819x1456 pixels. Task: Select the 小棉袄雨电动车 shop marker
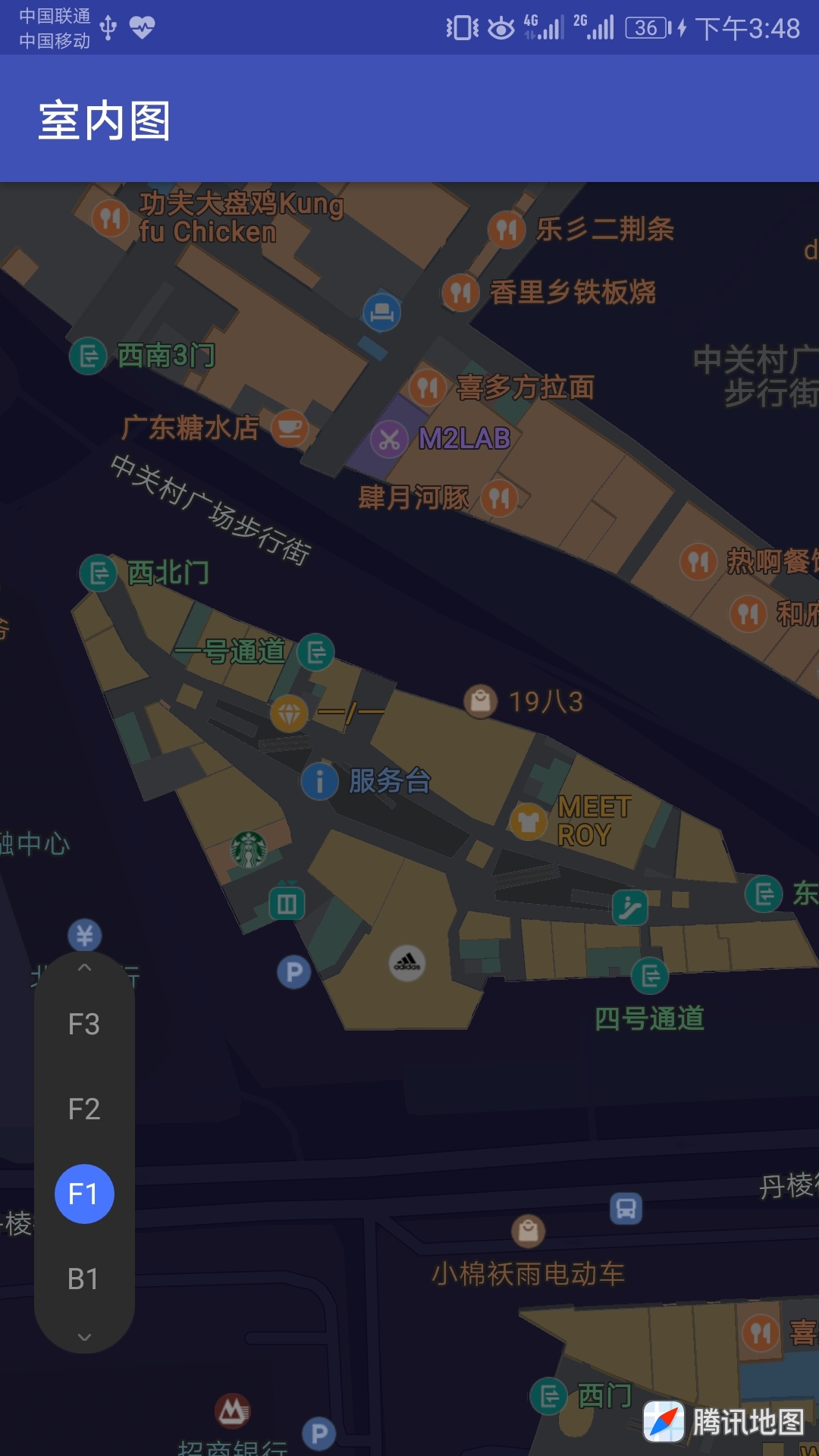tap(529, 1231)
